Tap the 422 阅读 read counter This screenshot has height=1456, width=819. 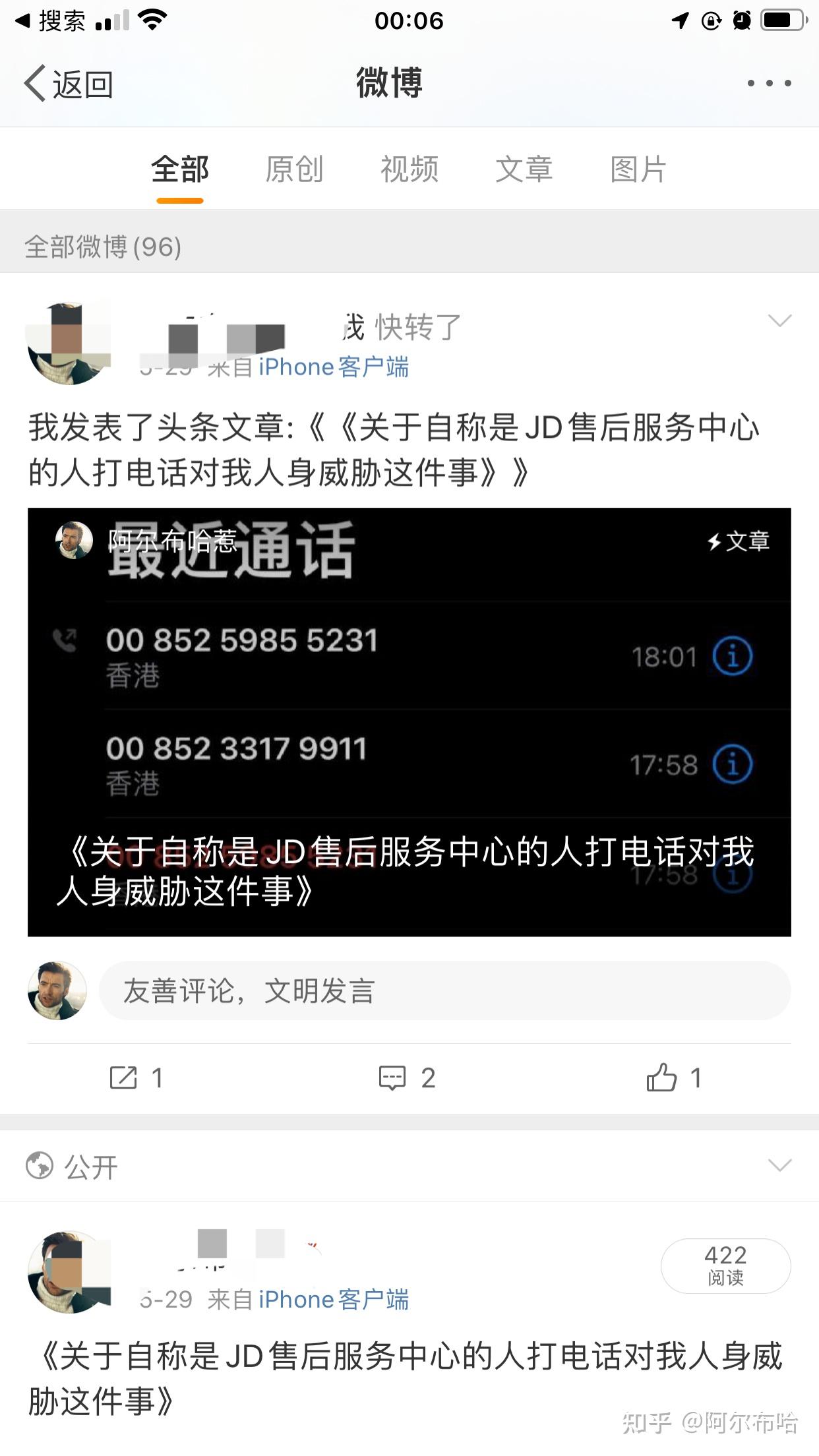click(725, 1265)
